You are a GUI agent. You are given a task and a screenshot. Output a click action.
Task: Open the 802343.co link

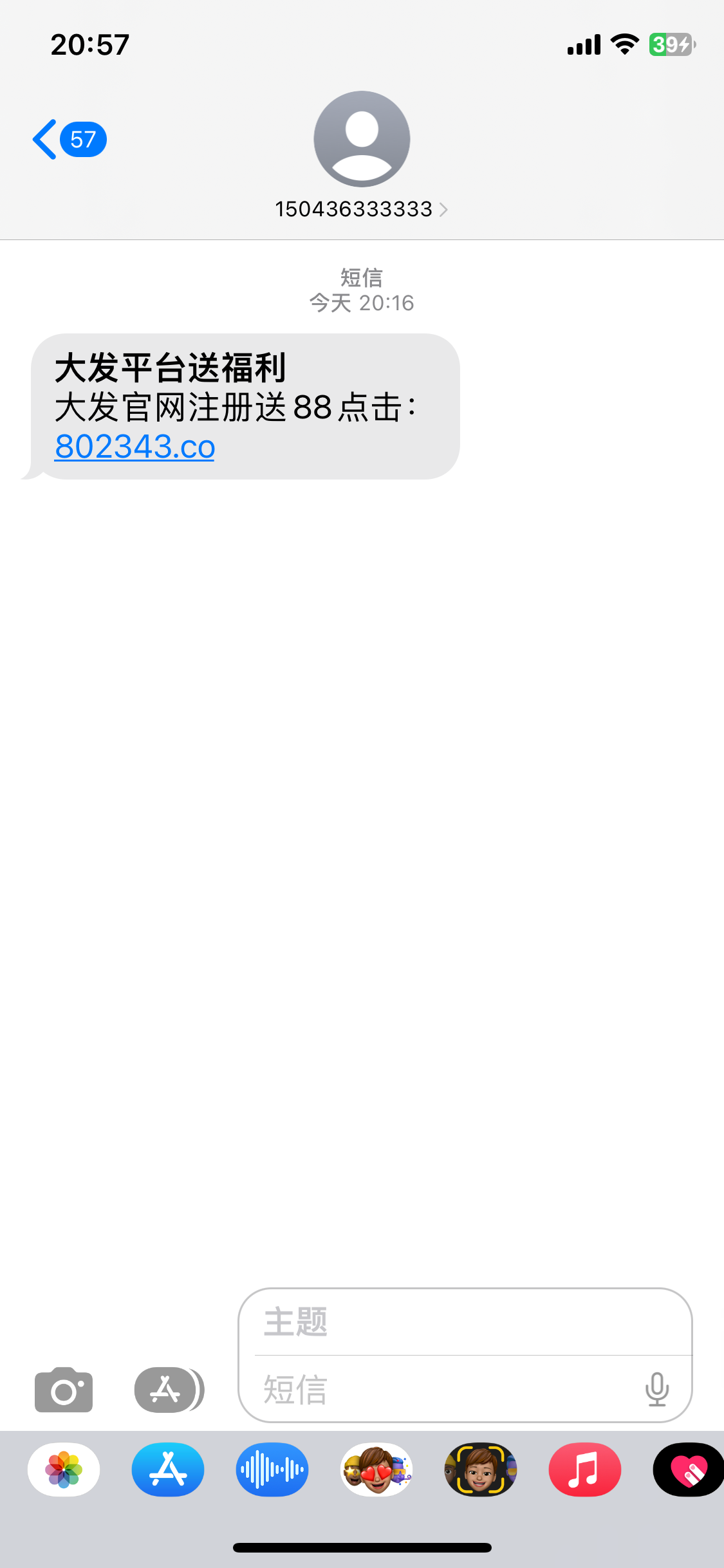[x=135, y=446]
